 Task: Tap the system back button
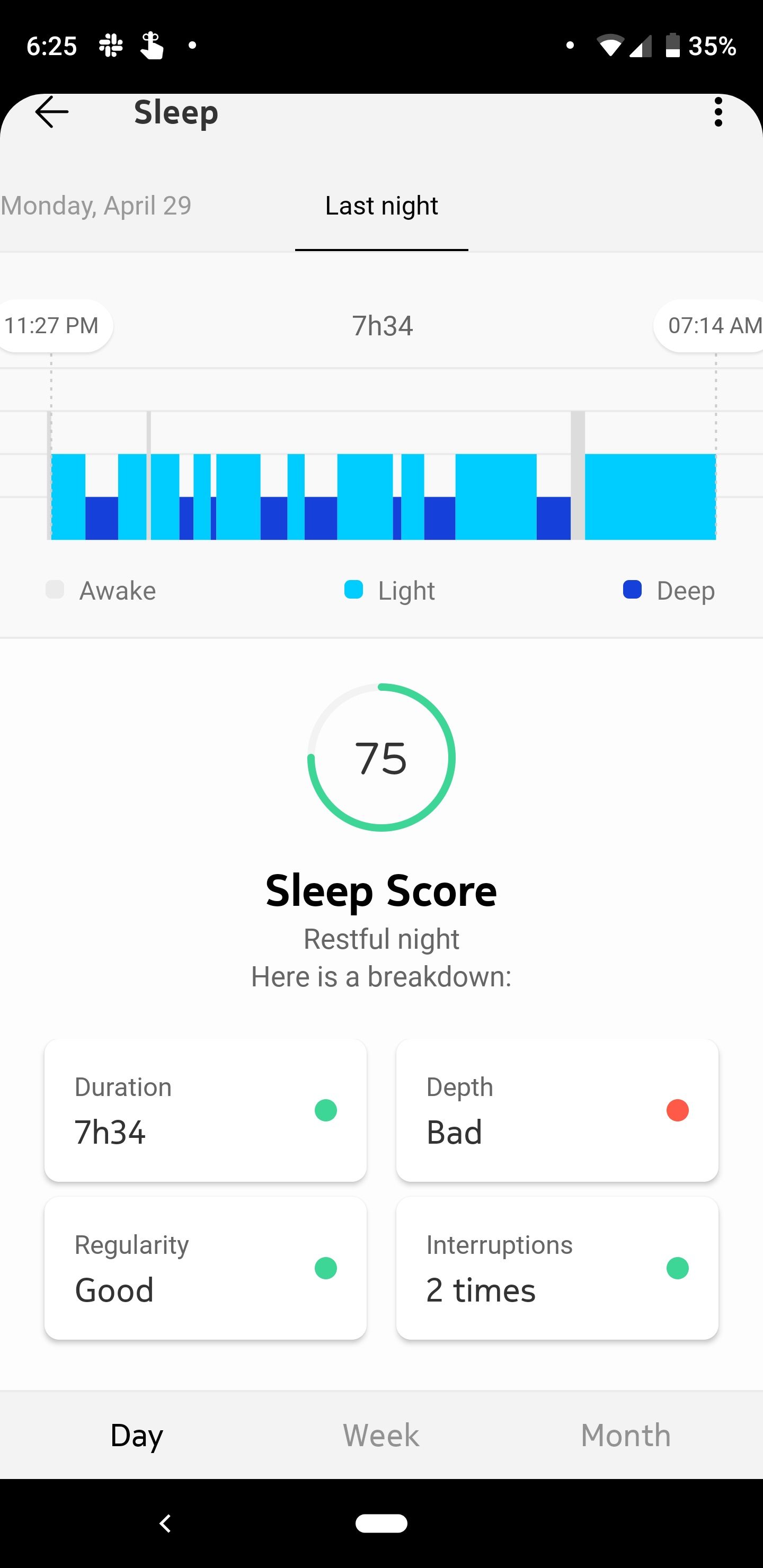point(165,1523)
